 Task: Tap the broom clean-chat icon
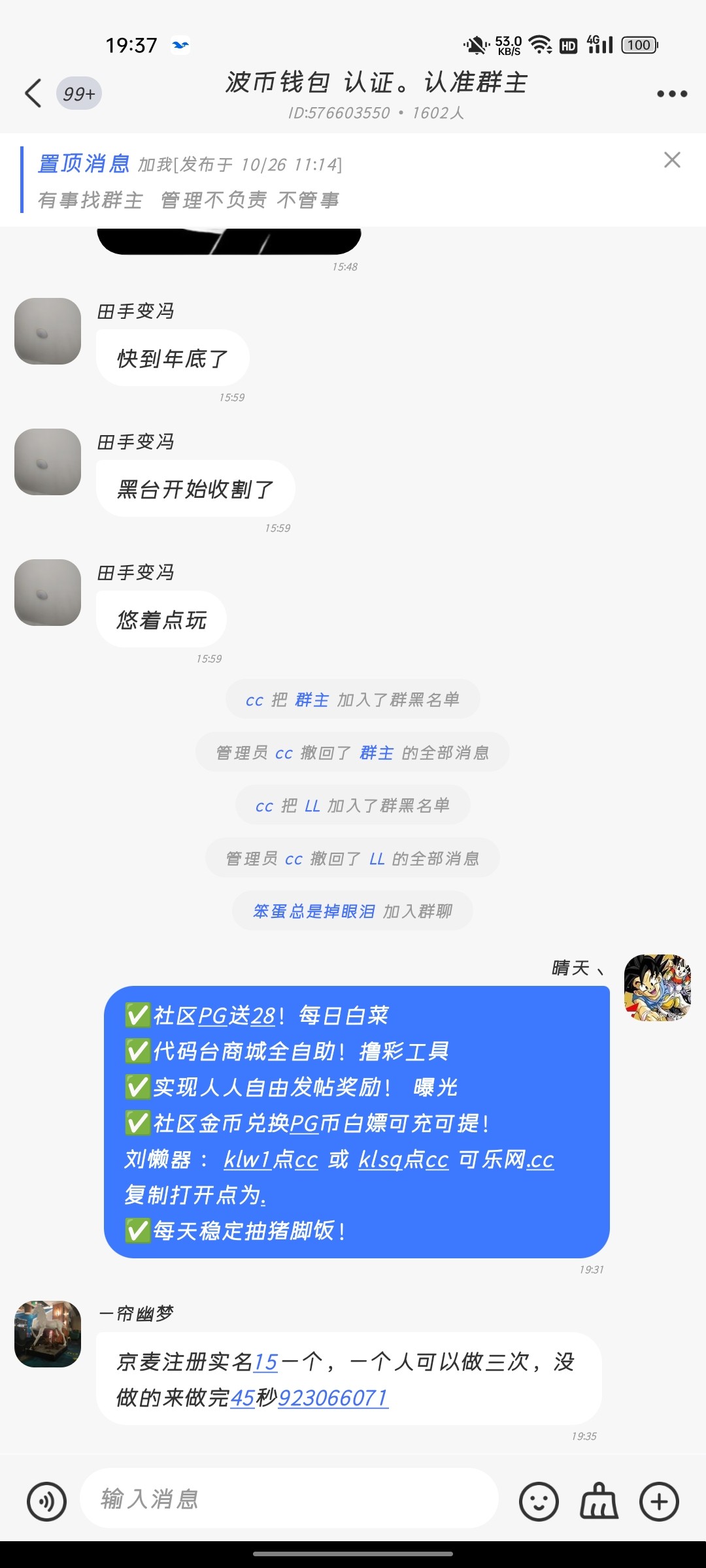click(598, 1501)
